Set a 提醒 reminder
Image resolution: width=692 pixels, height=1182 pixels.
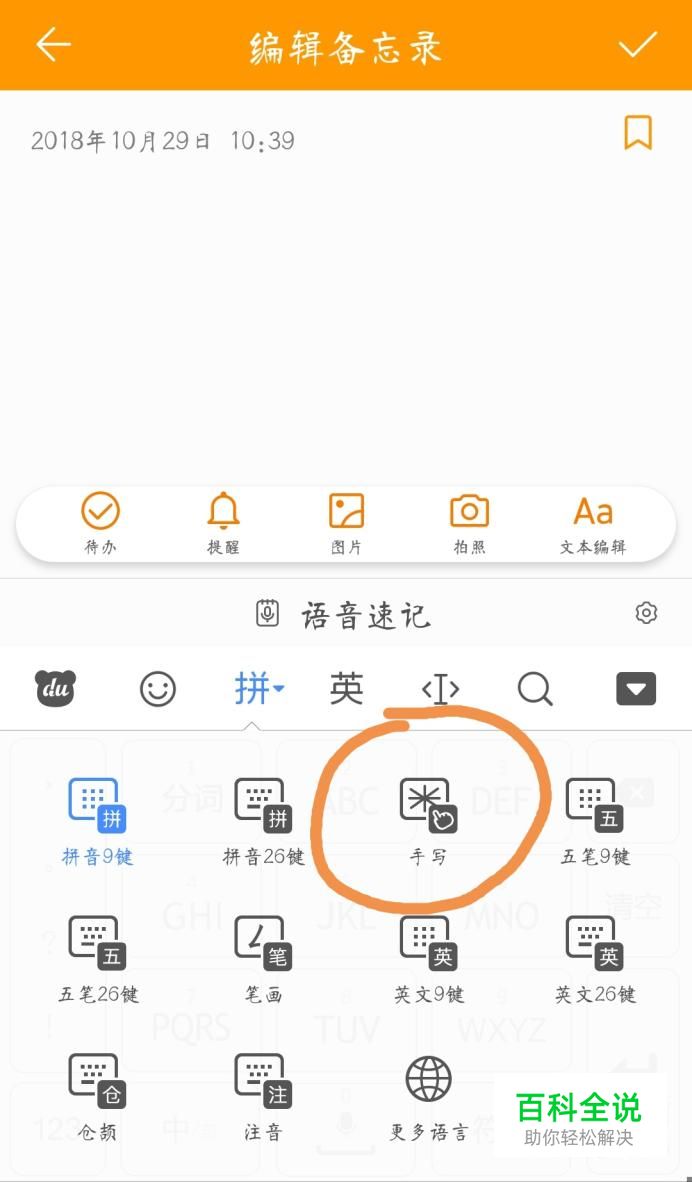(x=223, y=524)
